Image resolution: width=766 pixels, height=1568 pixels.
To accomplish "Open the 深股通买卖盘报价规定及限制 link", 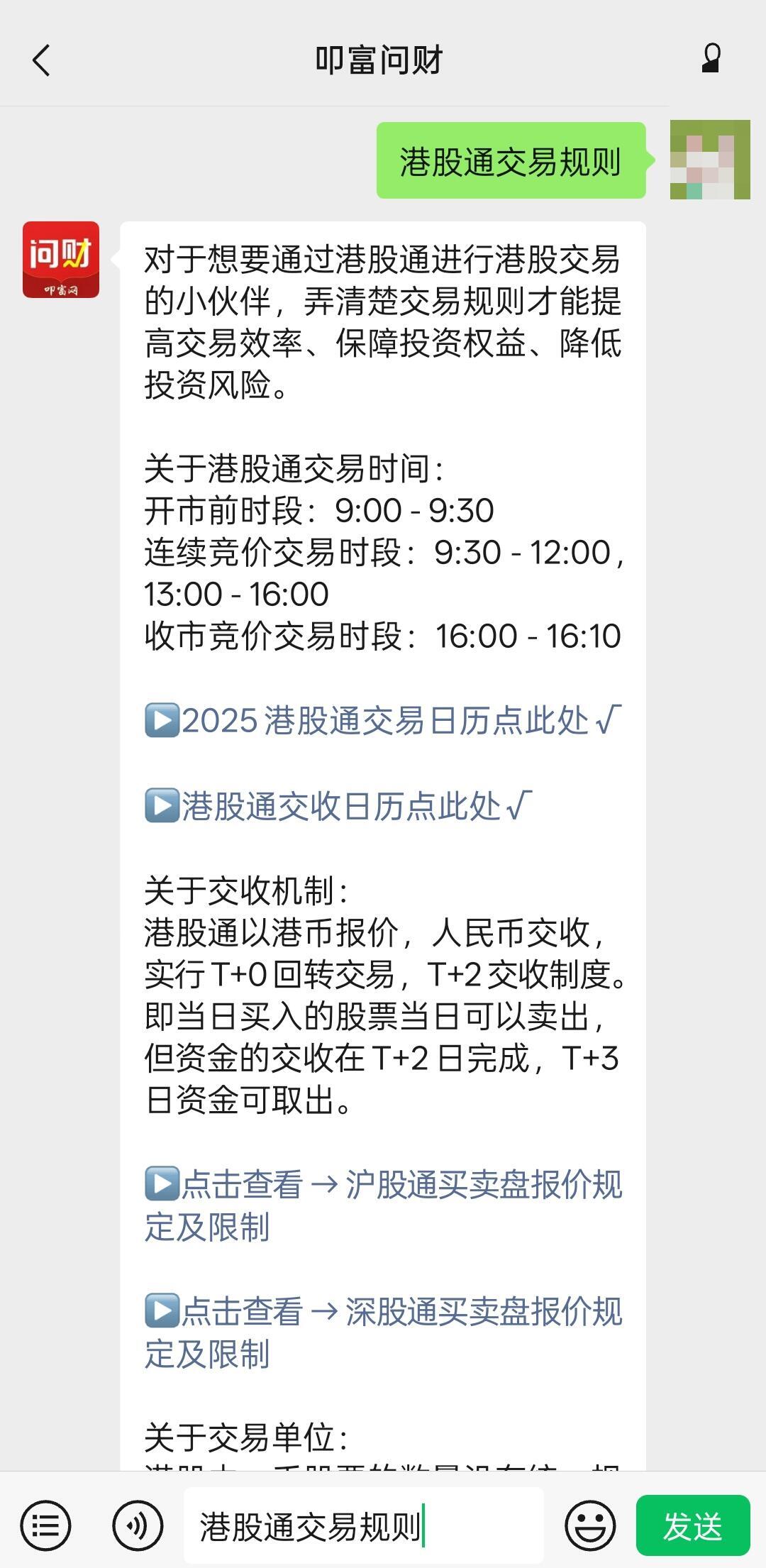I will click(383, 1332).
